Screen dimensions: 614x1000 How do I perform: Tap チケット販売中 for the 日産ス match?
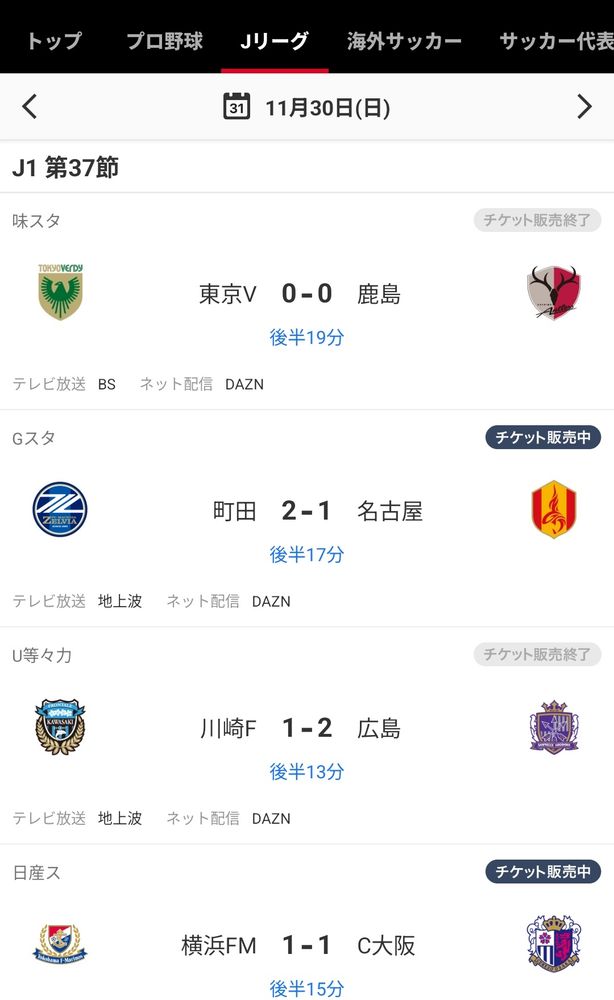pyautogui.click(x=543, y=872)
